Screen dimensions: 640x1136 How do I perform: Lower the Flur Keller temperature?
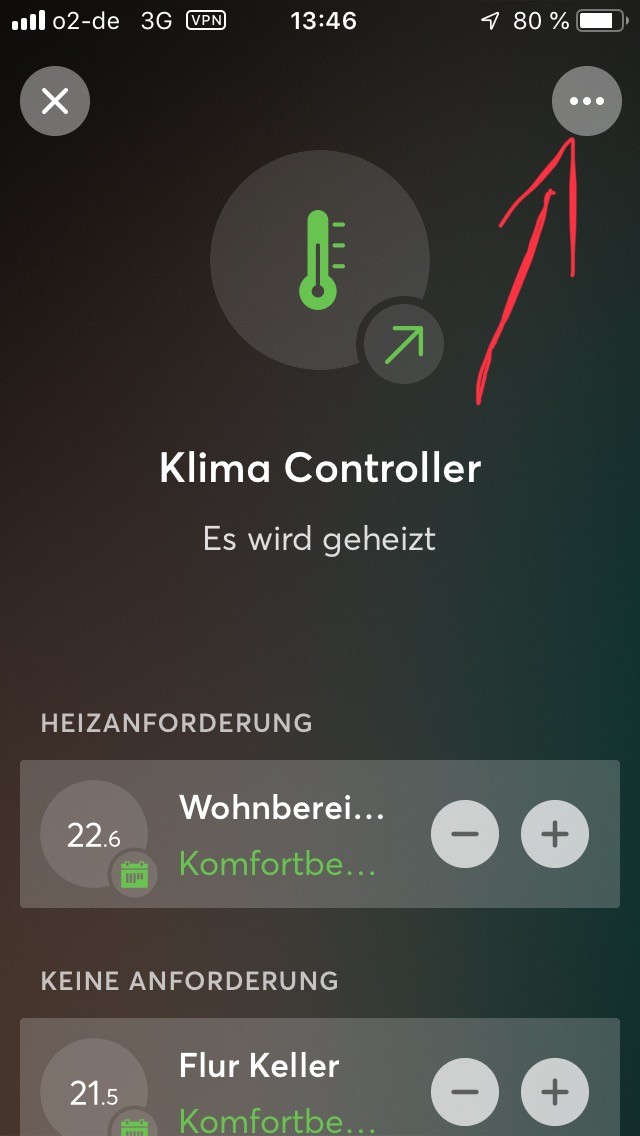point(465,1091)
